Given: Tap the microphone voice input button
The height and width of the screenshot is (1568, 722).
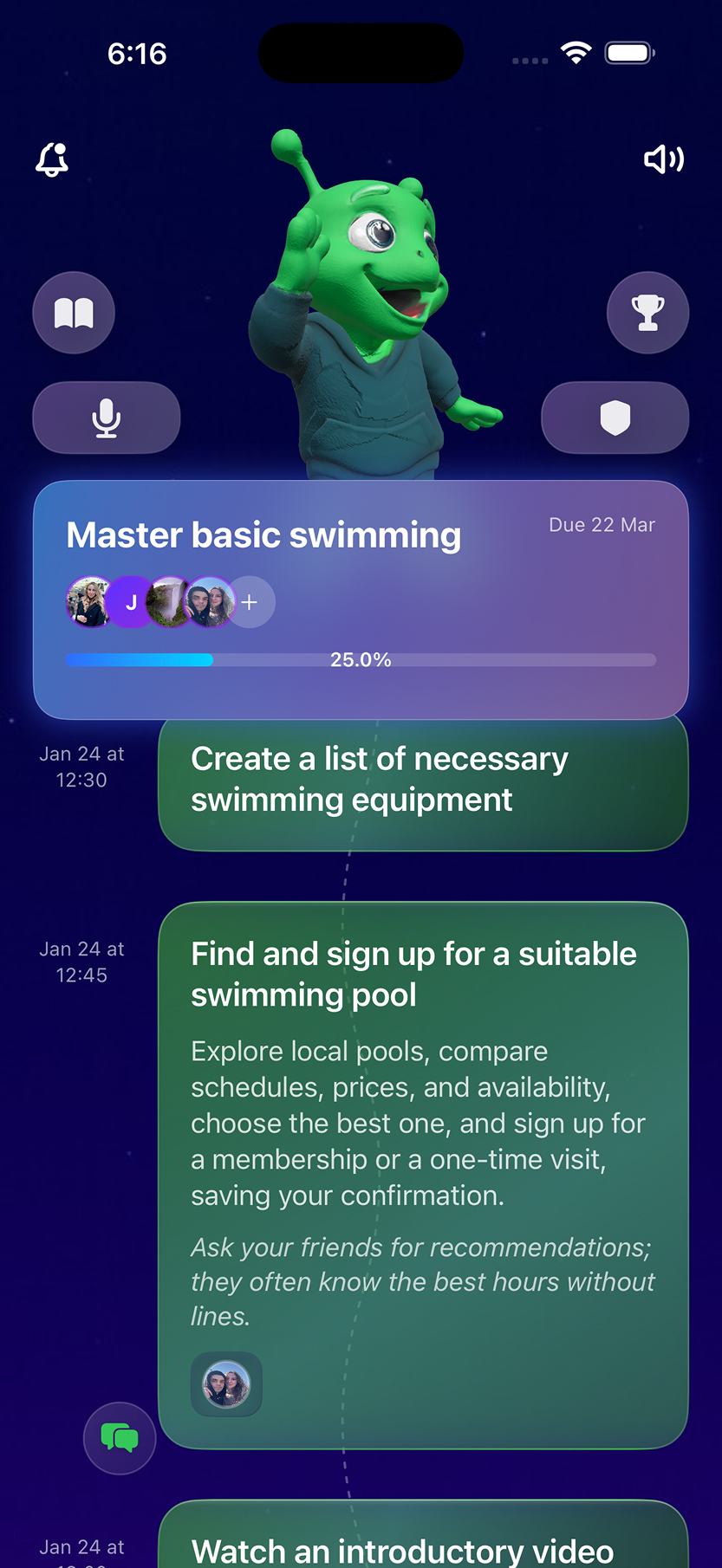Looking at the screenshot, I should [107, 418].
